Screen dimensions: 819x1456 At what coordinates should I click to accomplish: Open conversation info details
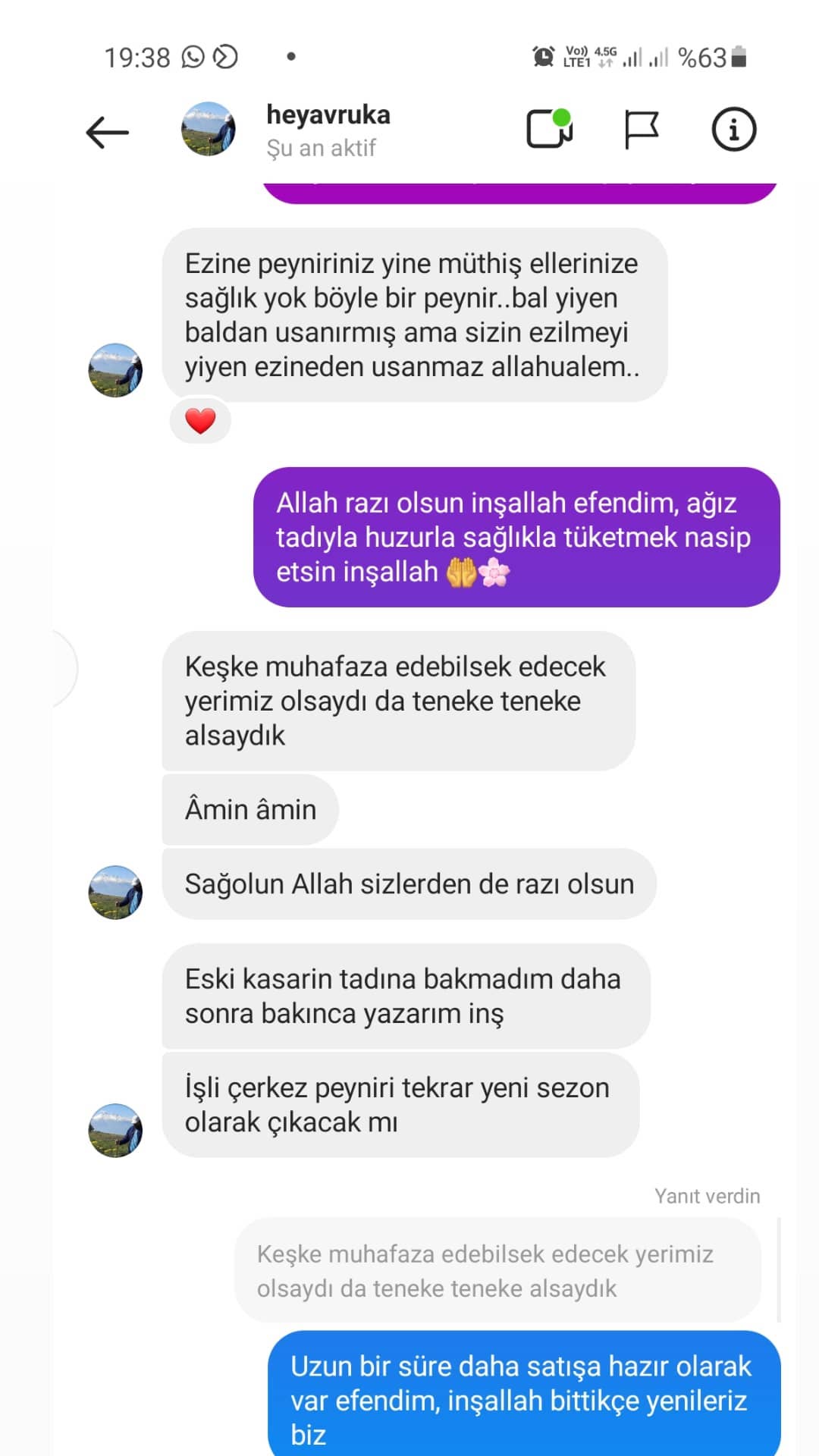point(733,129)
